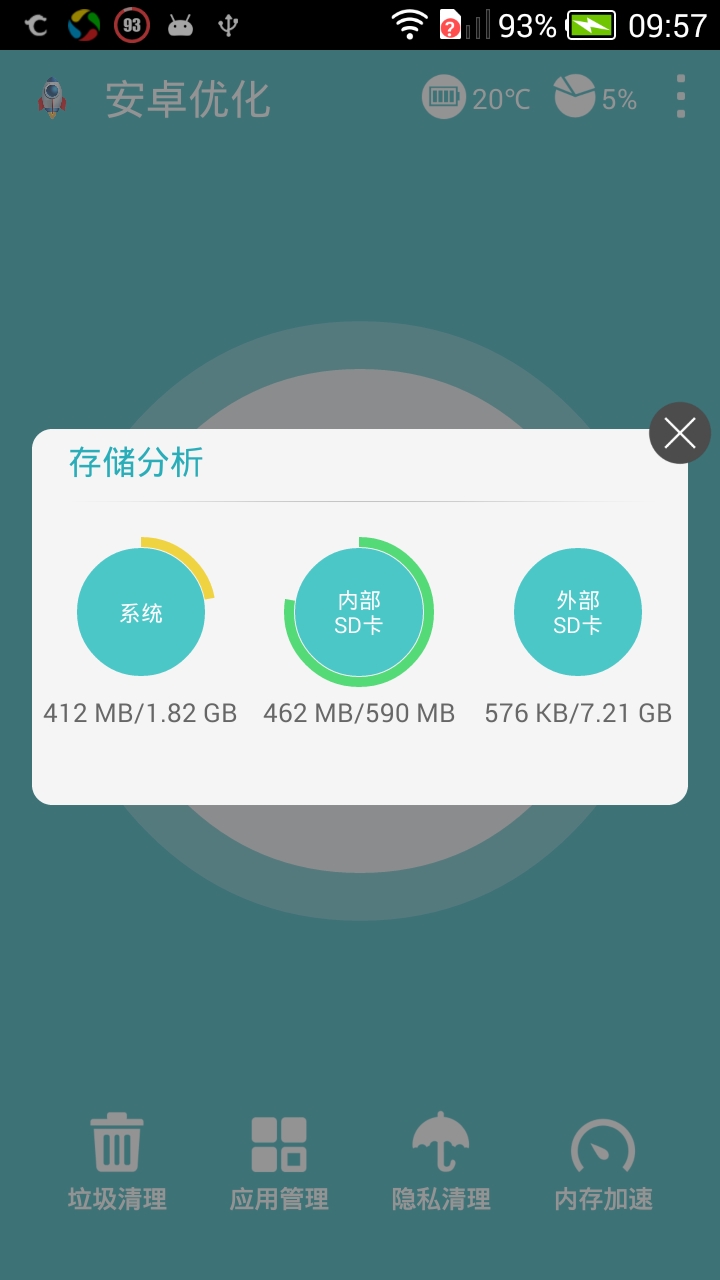Check battery temperature showing 20°C
The height and width of the screenshot is (1280, 720).
point(475,98)
